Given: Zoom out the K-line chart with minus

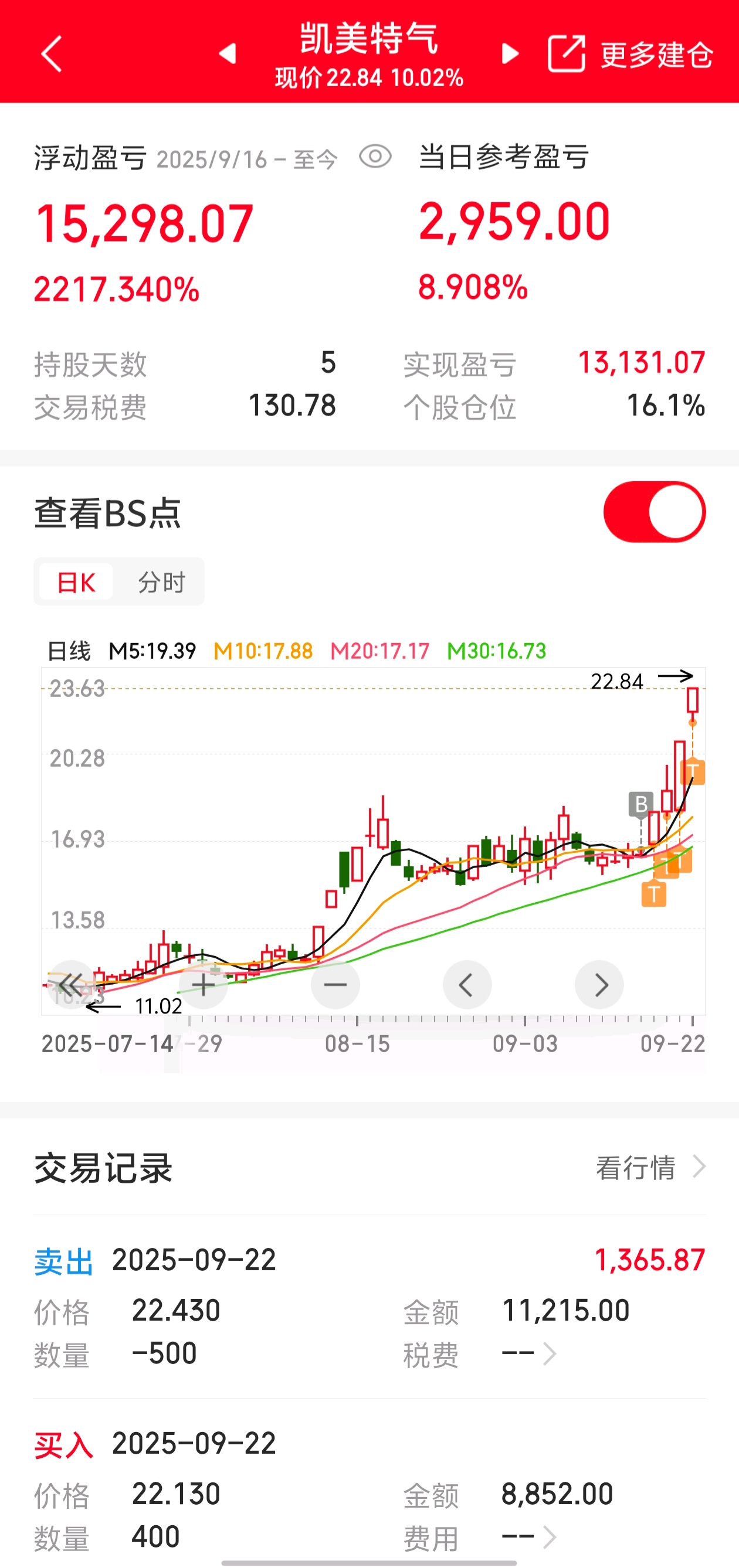Looking at the screenshot, I should (335, 984).
